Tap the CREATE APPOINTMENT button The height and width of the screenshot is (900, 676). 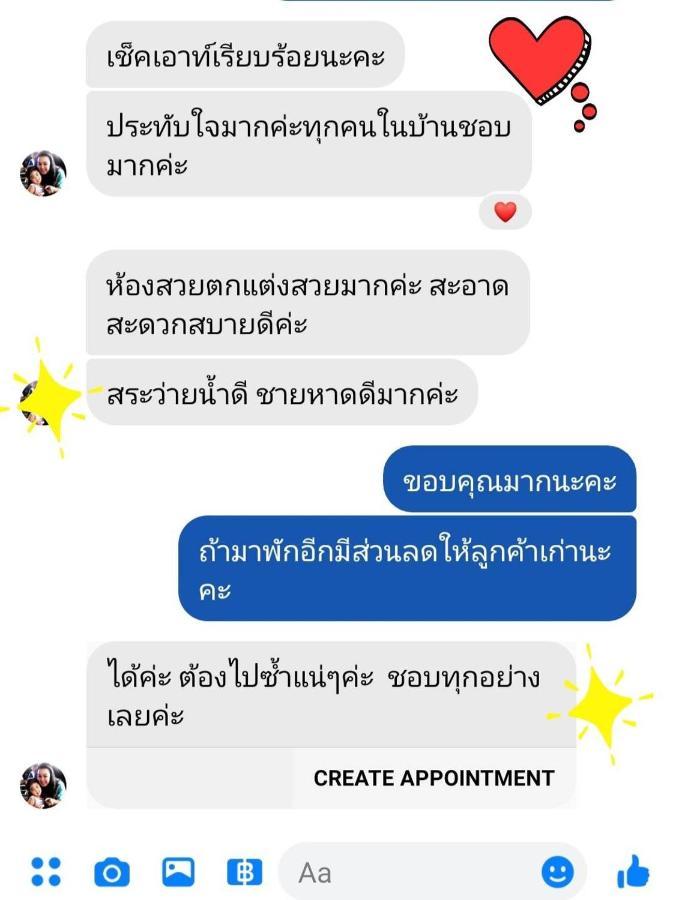pyautogui.click(x=433, y=778)
